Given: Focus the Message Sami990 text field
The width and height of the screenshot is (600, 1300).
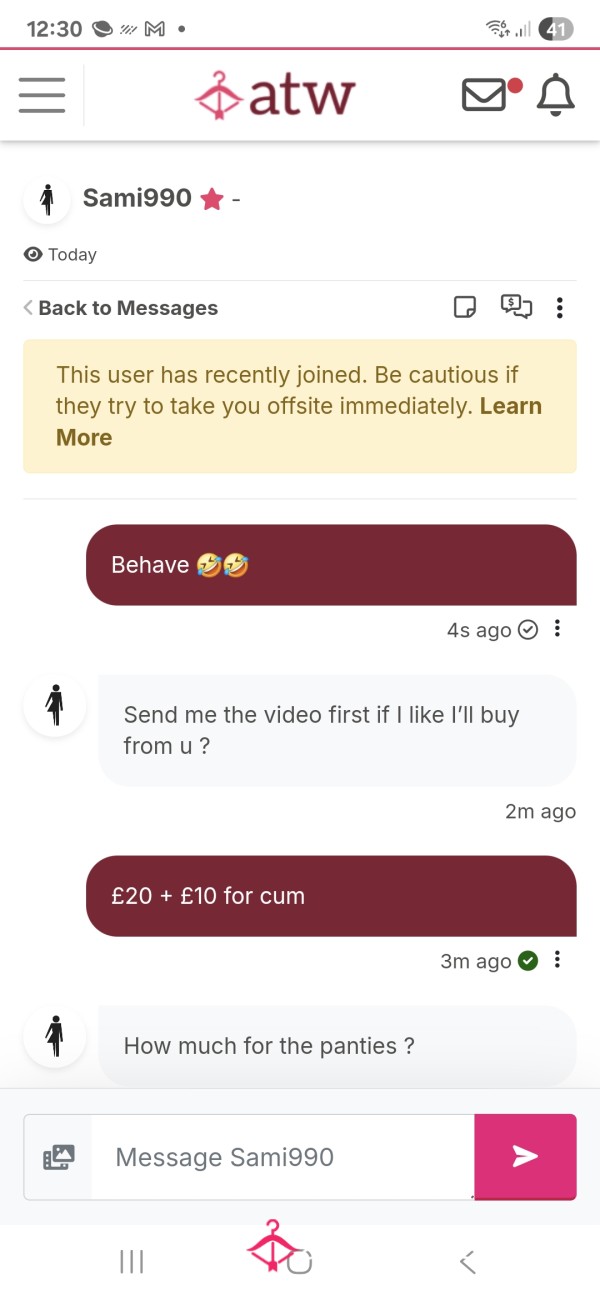Looking at the screenshot, I should (x=283, y=1157).
